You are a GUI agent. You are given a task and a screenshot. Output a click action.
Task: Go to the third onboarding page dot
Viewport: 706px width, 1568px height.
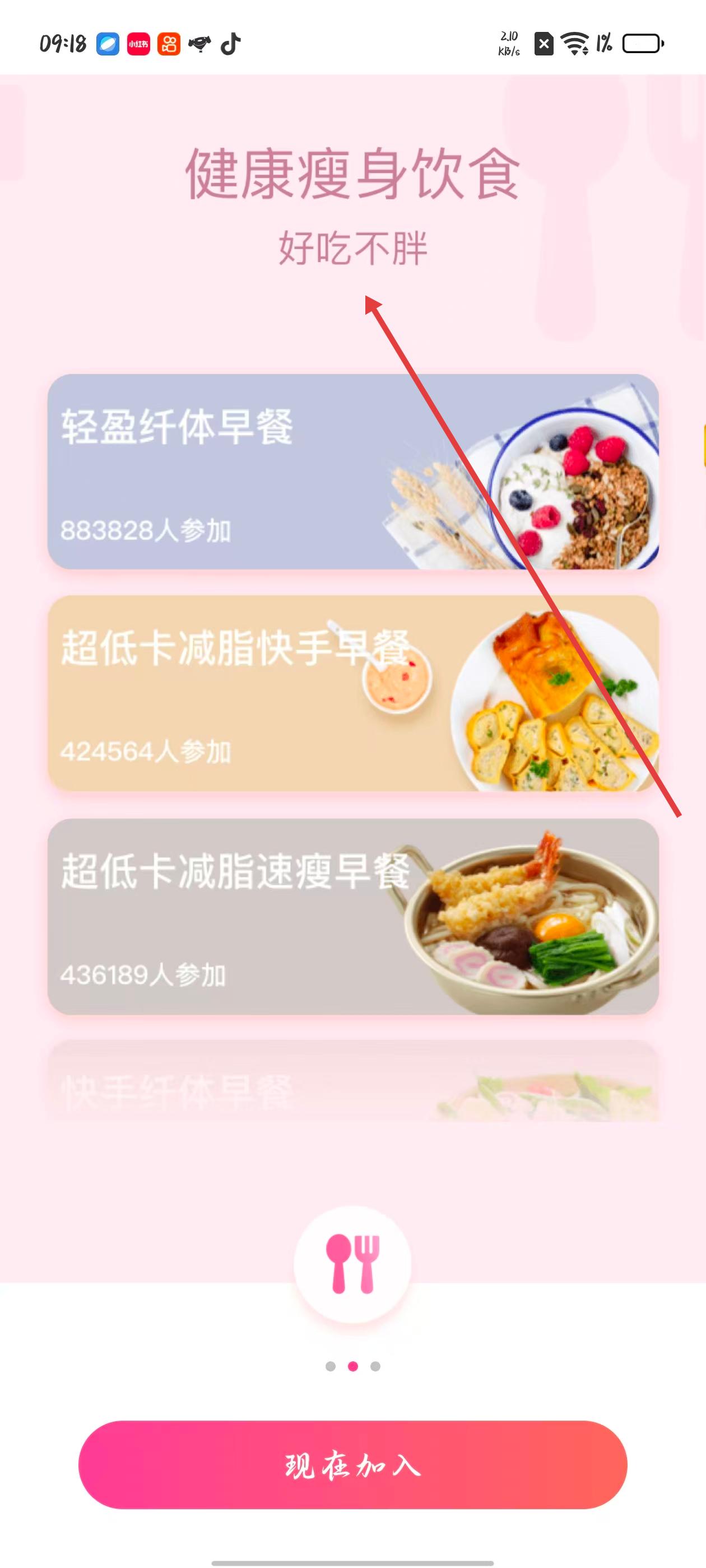click(x=375, y=1366)
